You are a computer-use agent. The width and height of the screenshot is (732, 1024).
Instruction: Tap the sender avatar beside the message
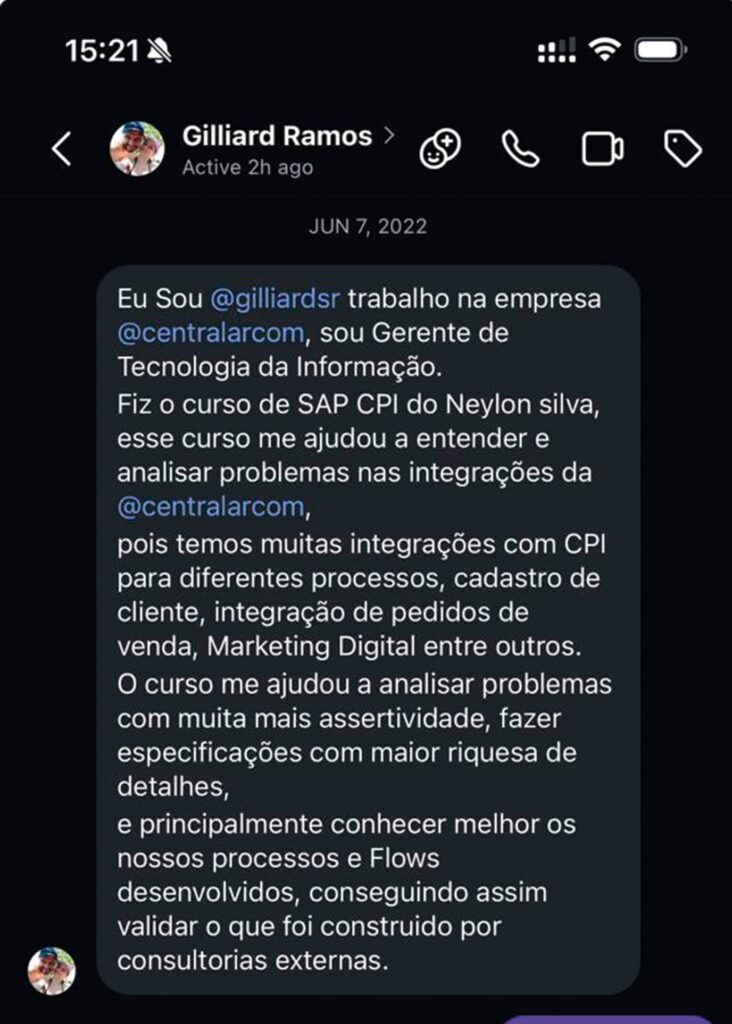[51, 970]
